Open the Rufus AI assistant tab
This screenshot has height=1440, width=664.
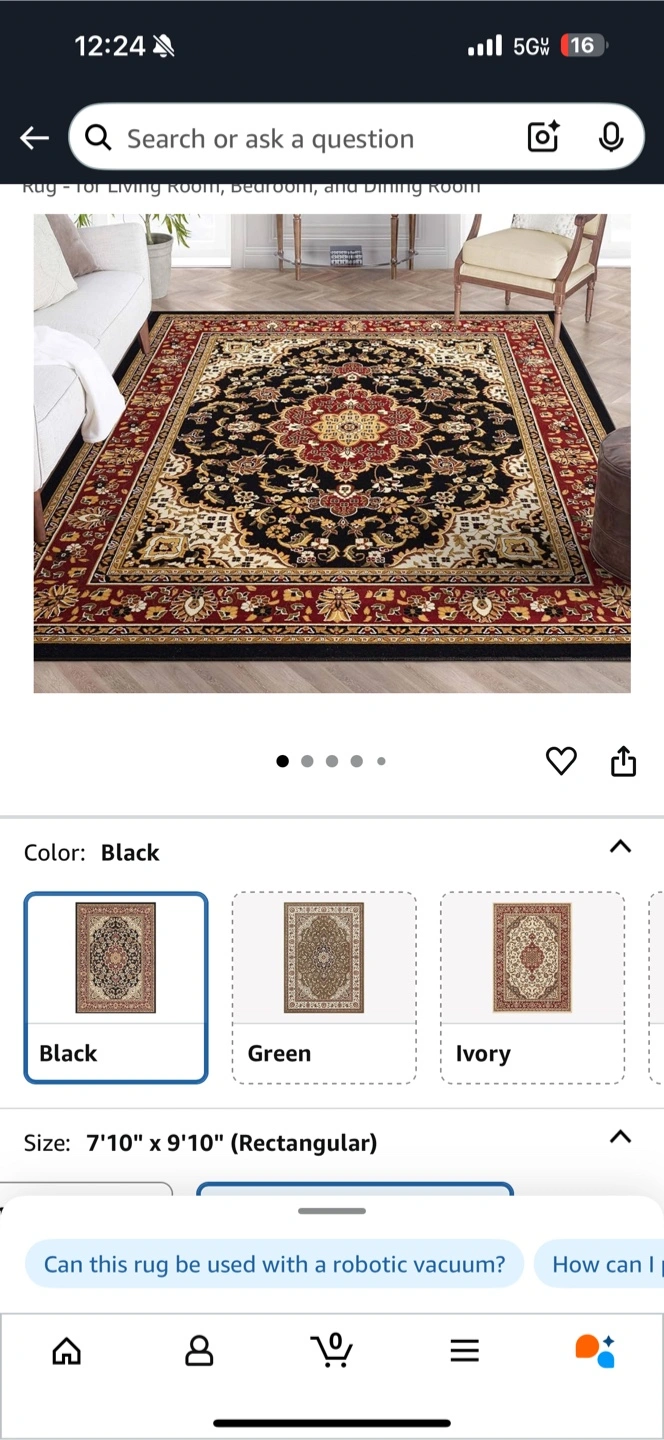click(596, 1350)
